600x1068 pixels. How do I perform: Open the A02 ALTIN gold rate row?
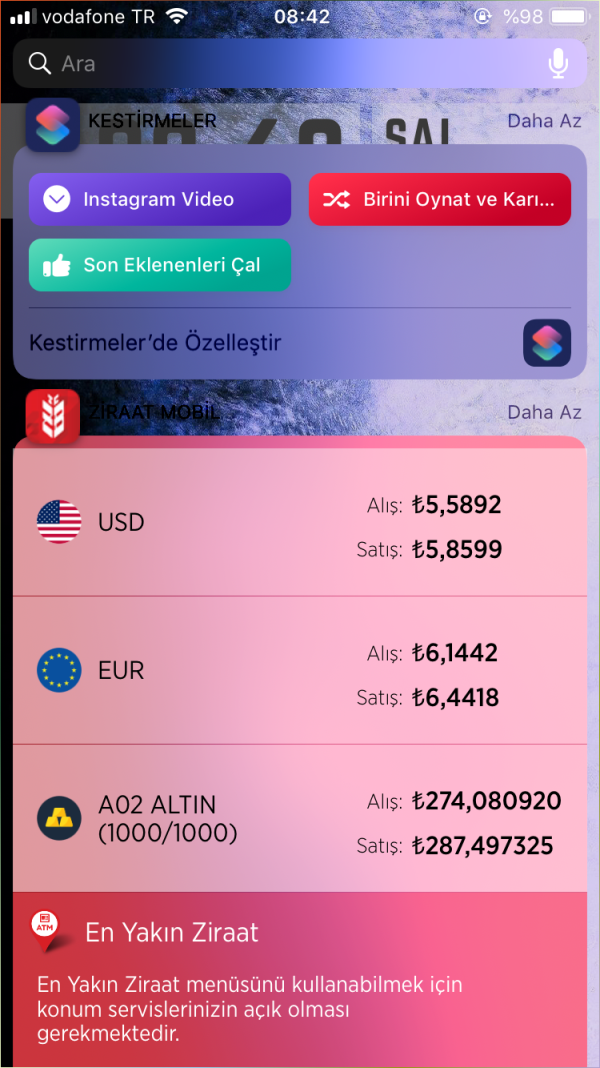coord(299,818)
